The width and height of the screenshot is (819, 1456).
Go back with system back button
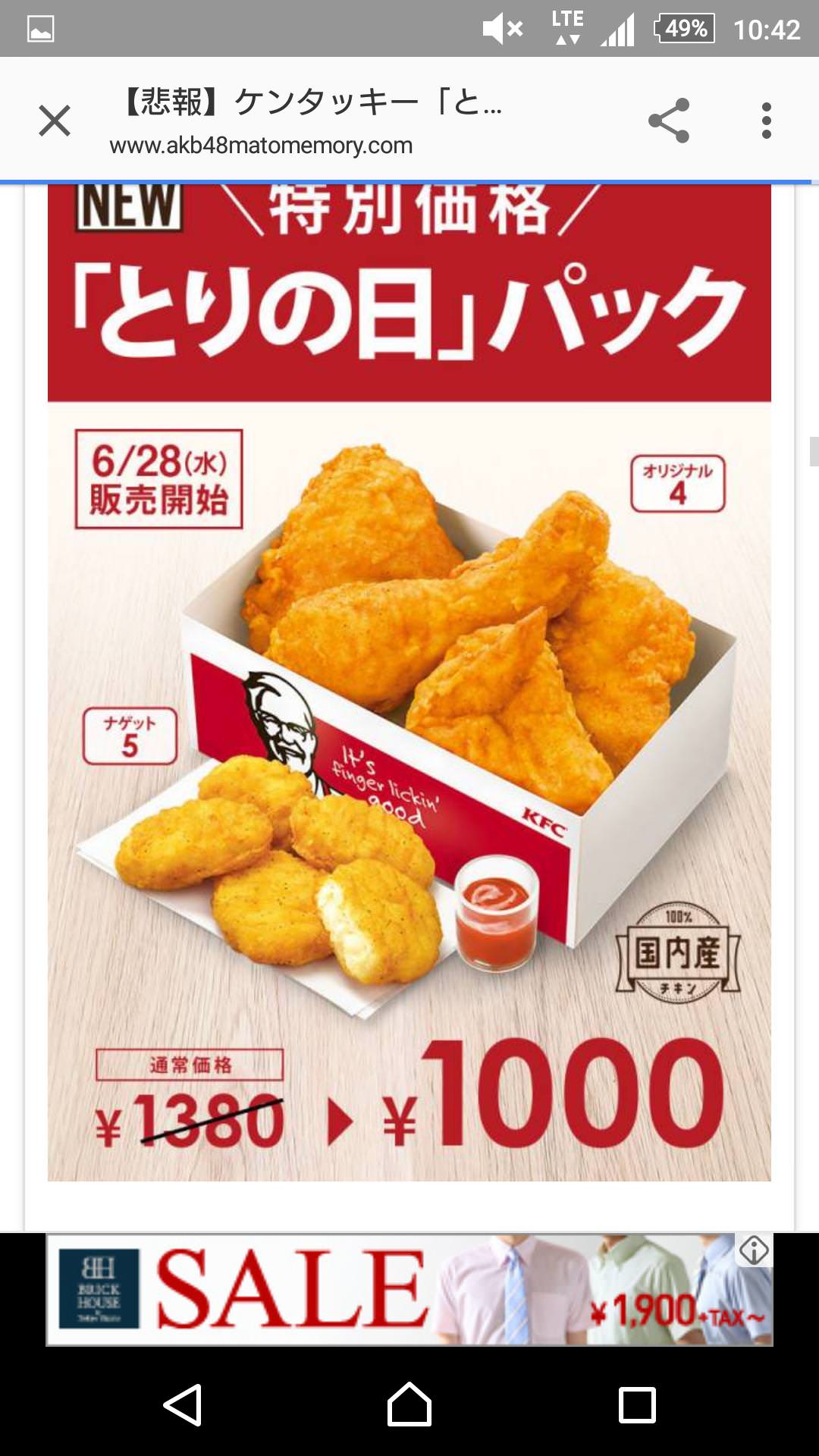(183, 1404)
